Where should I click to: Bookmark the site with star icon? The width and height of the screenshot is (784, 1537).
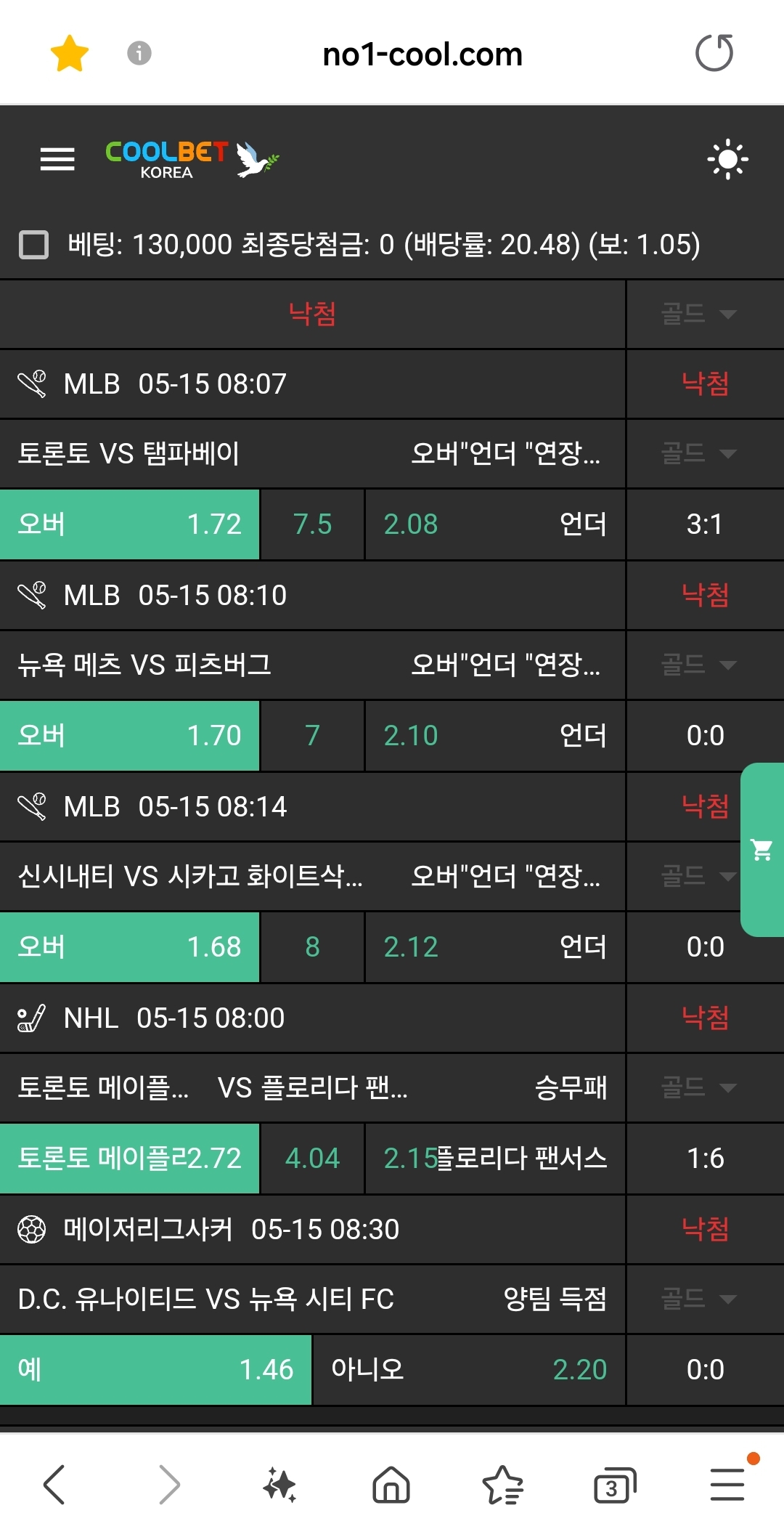click(70, 54)
